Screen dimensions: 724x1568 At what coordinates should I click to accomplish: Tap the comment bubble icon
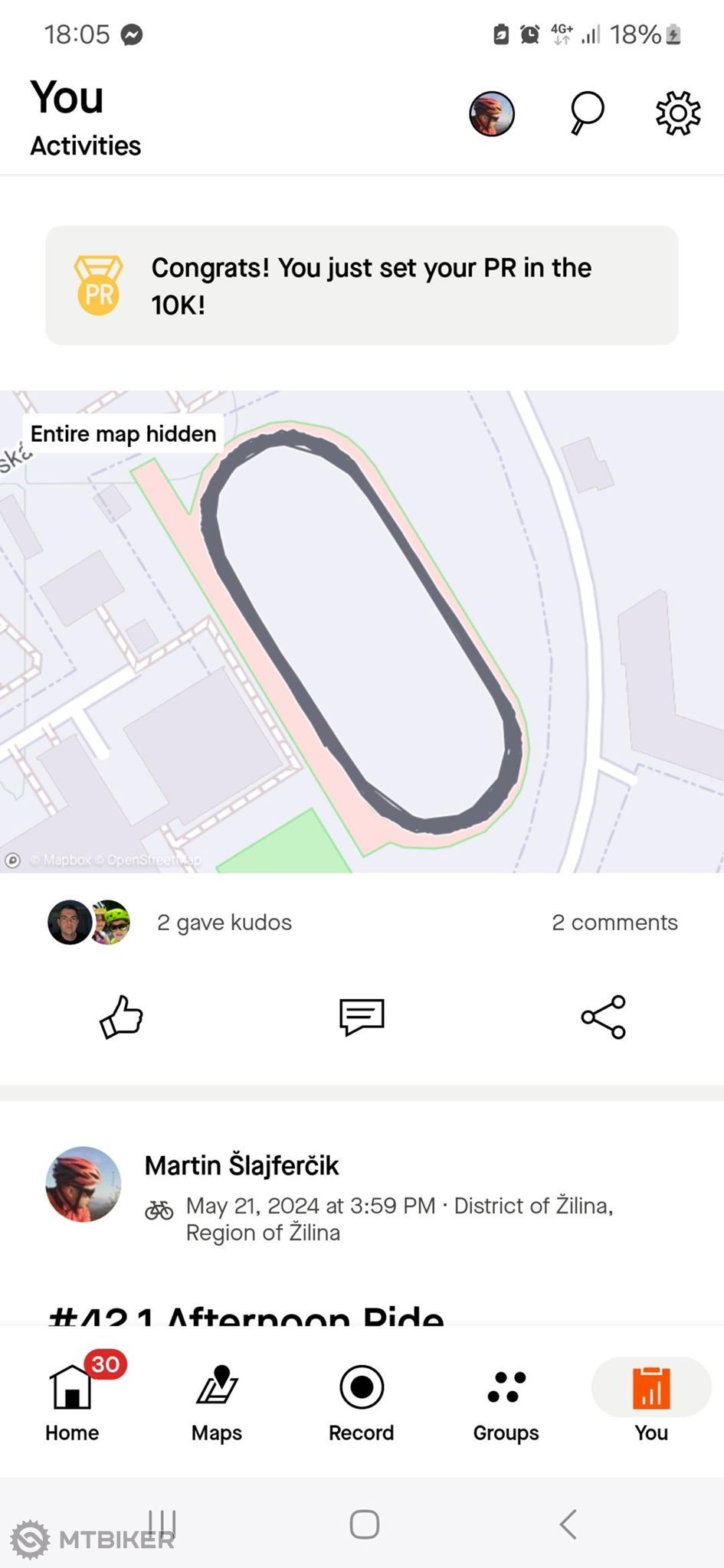(x=362, y=1017)
